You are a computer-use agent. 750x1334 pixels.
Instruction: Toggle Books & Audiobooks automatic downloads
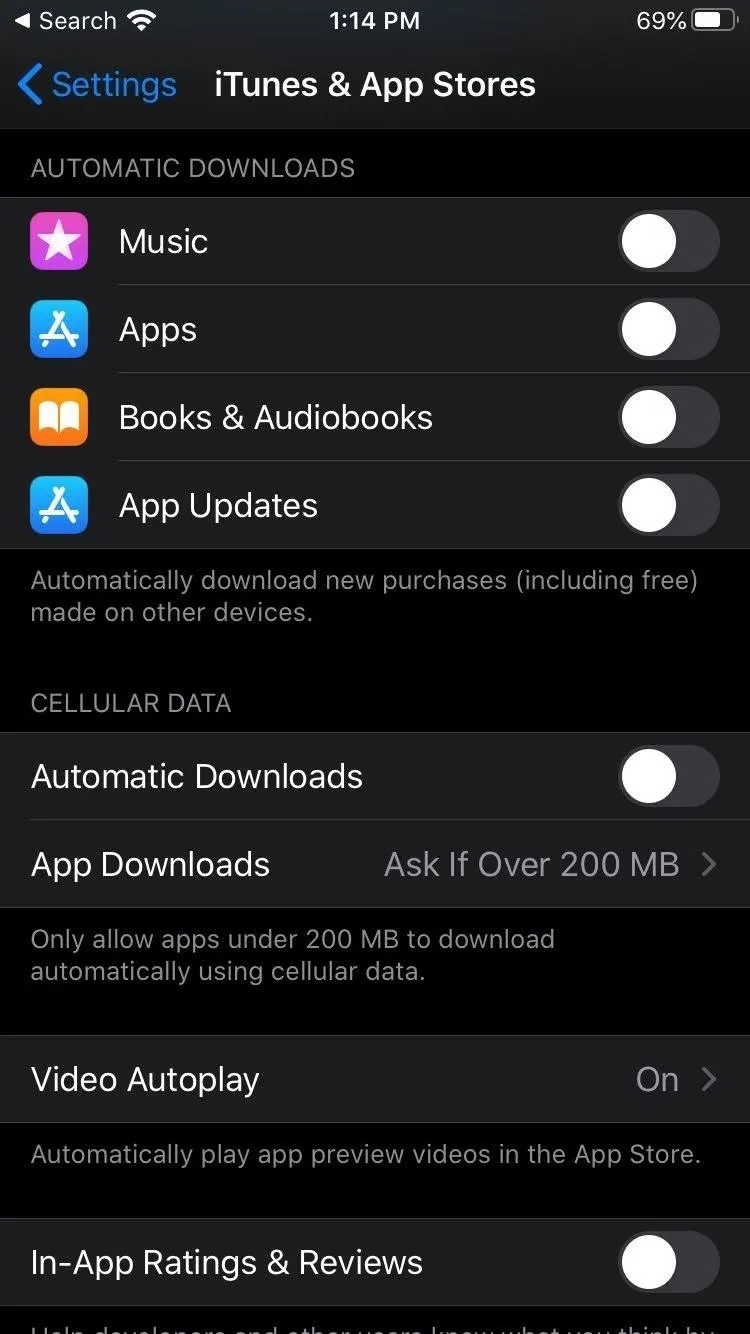pos(669,417)
